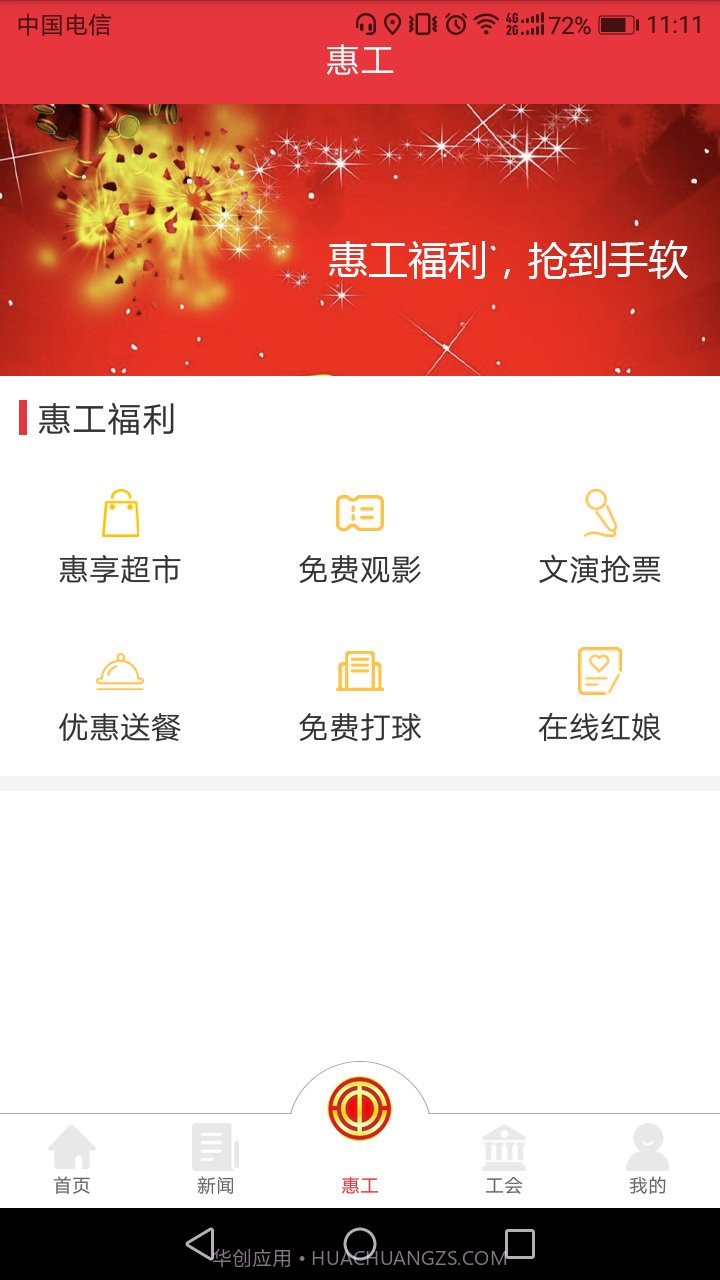Viewport: 720px width, 1280px height.
Task: Select the 我的 profile tab icon
Action: [648, 1145]
